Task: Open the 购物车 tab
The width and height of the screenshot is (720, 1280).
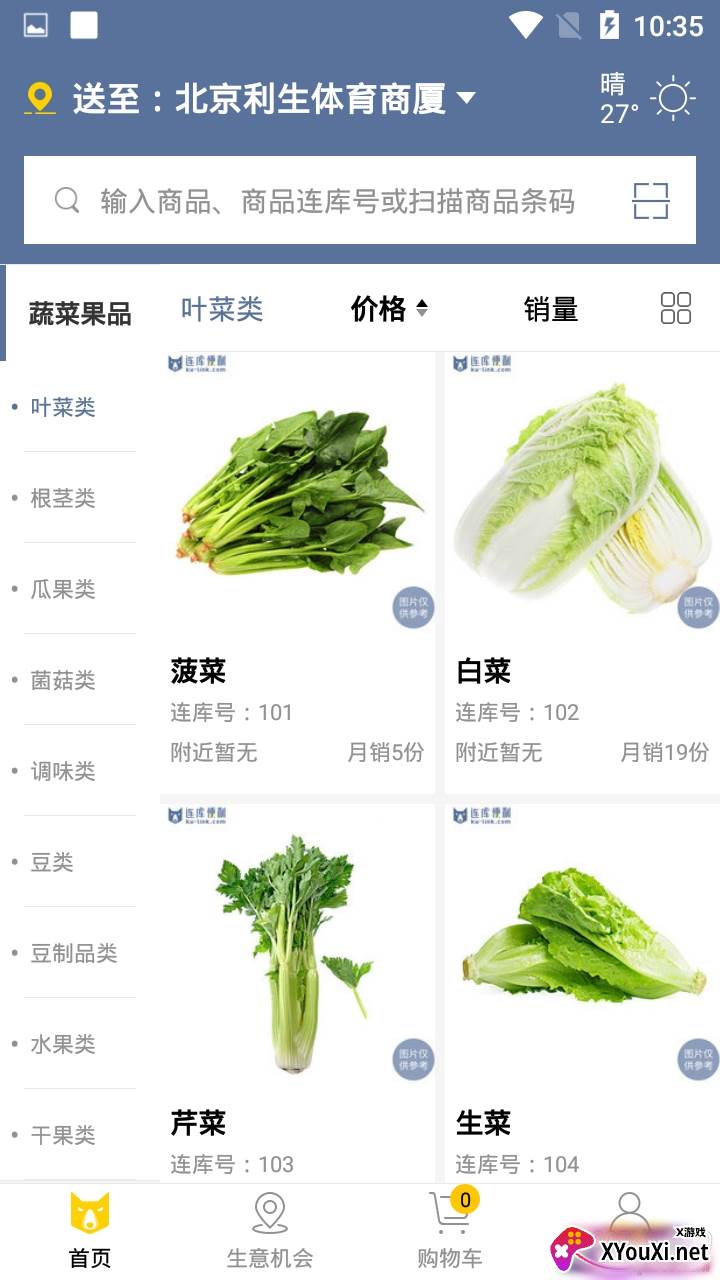Action: point(450,1230)
